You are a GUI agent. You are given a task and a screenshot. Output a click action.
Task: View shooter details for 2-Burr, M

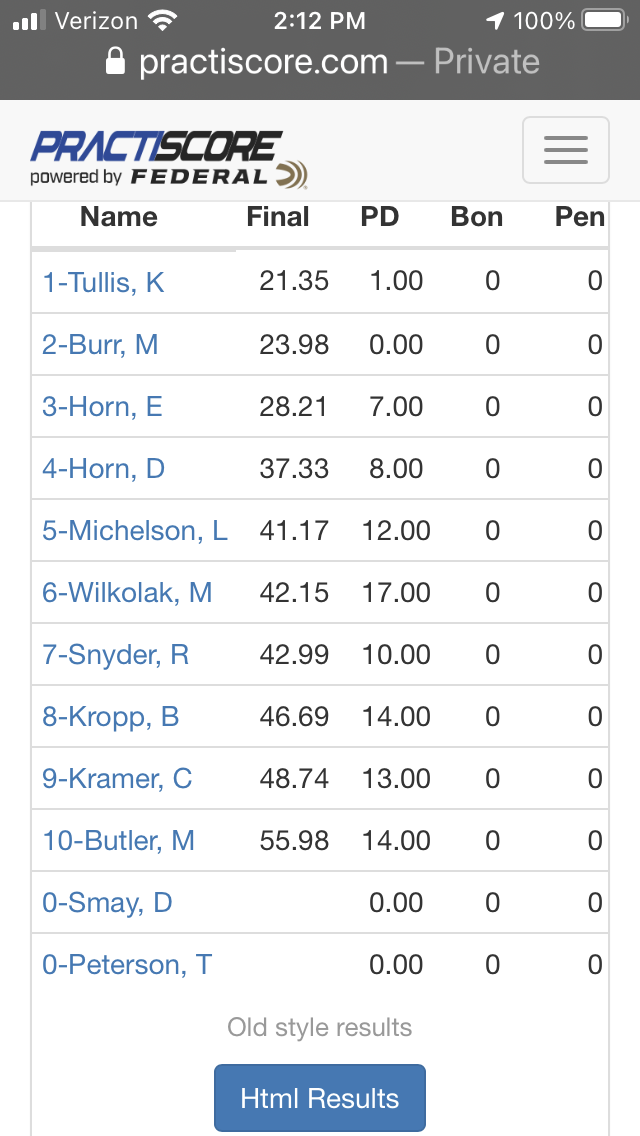pyautogui.click(x=100, y=344)
